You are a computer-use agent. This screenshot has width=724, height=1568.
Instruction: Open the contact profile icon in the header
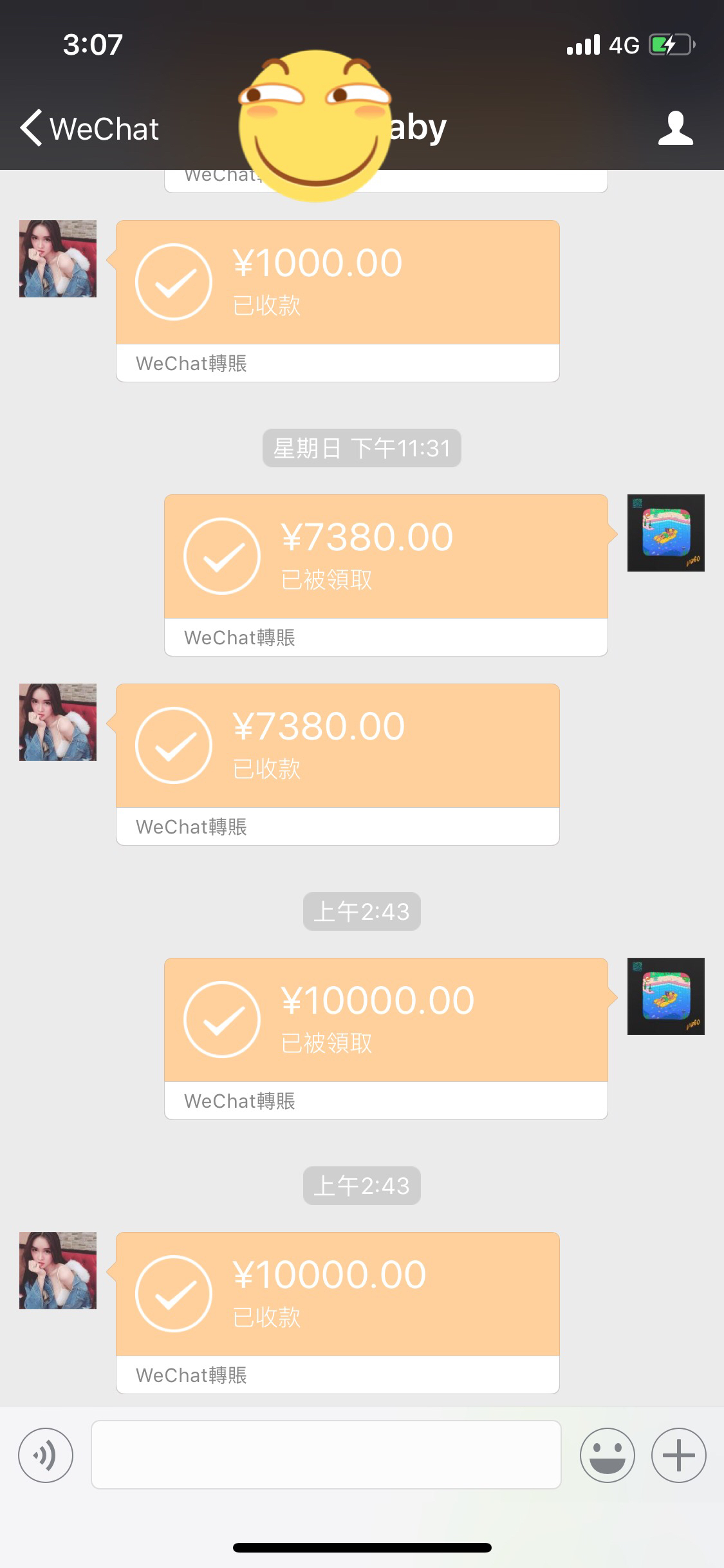point(675,128)
